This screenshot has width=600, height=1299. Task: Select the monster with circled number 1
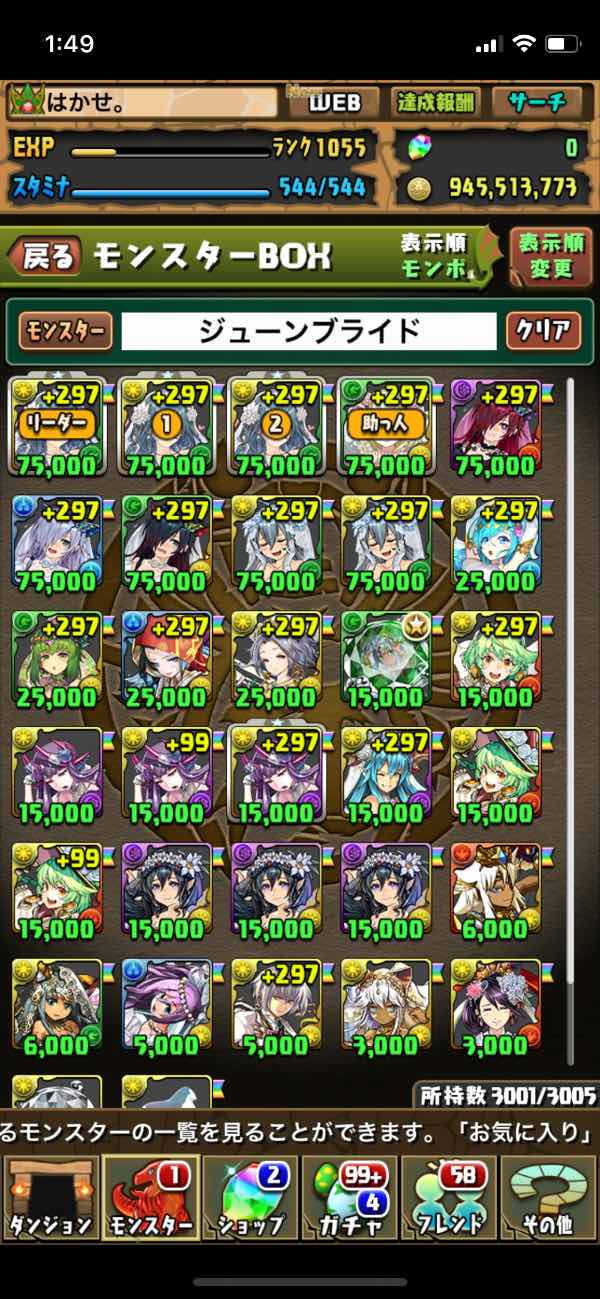click(166, 426)
